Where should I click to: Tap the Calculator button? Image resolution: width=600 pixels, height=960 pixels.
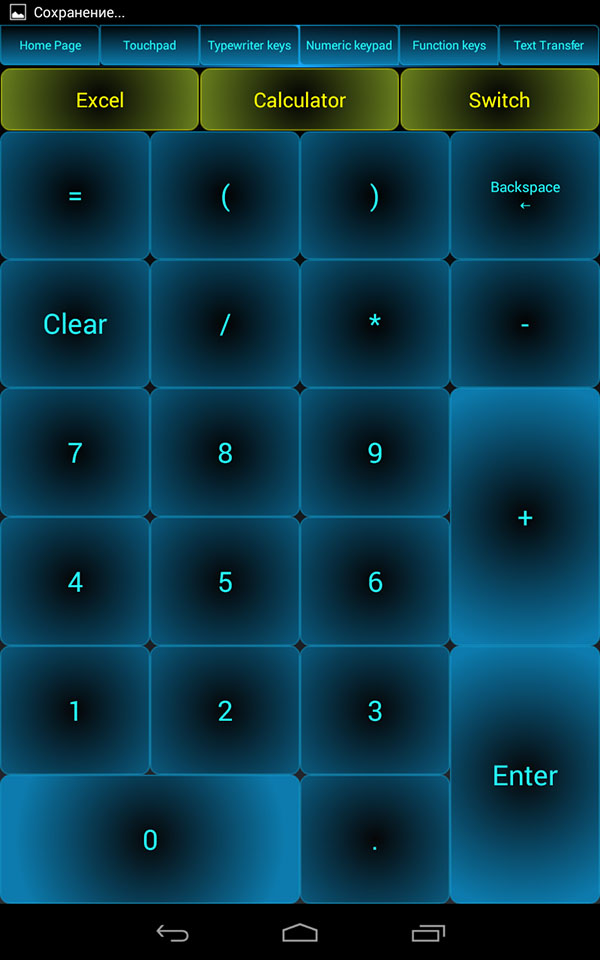[x=299, y=100]
